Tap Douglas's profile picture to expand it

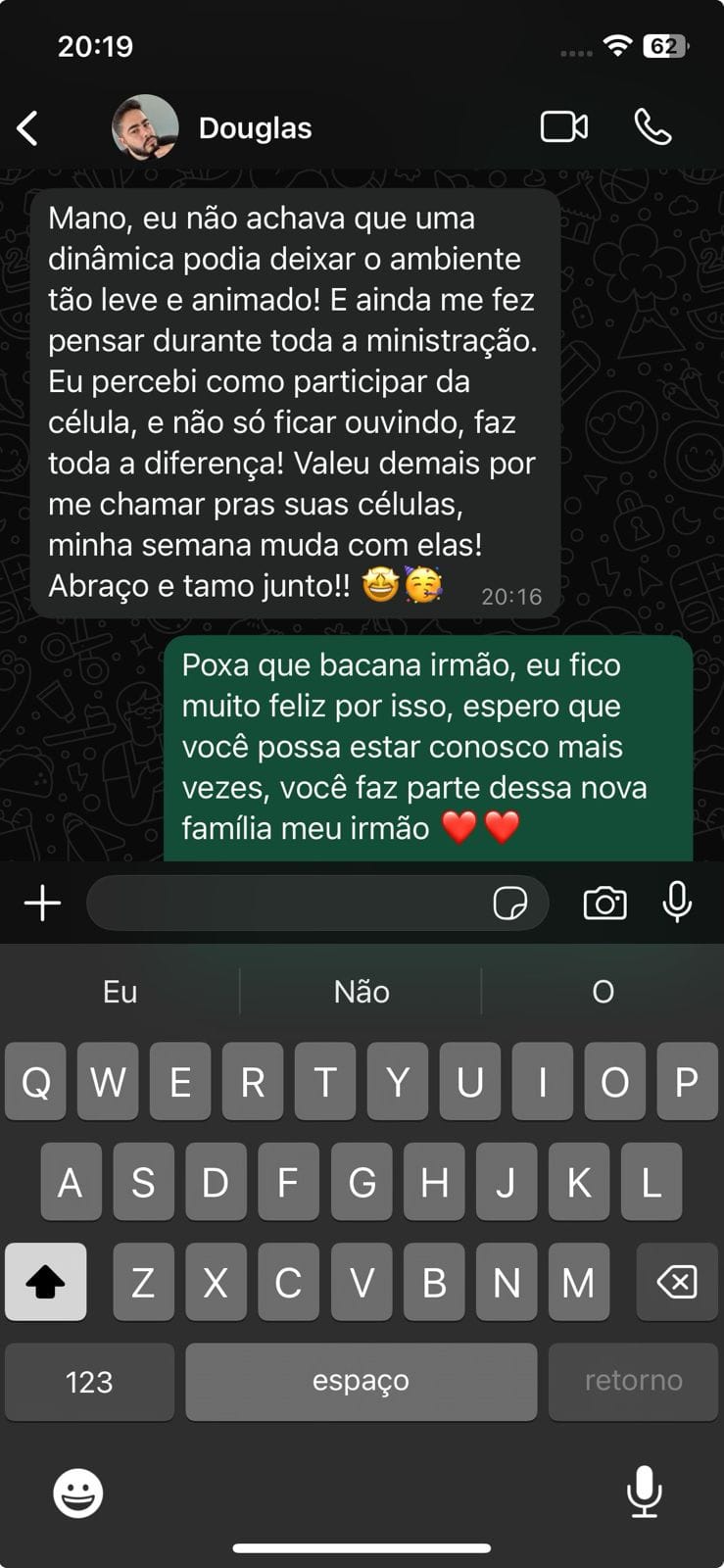click(143, 126)
